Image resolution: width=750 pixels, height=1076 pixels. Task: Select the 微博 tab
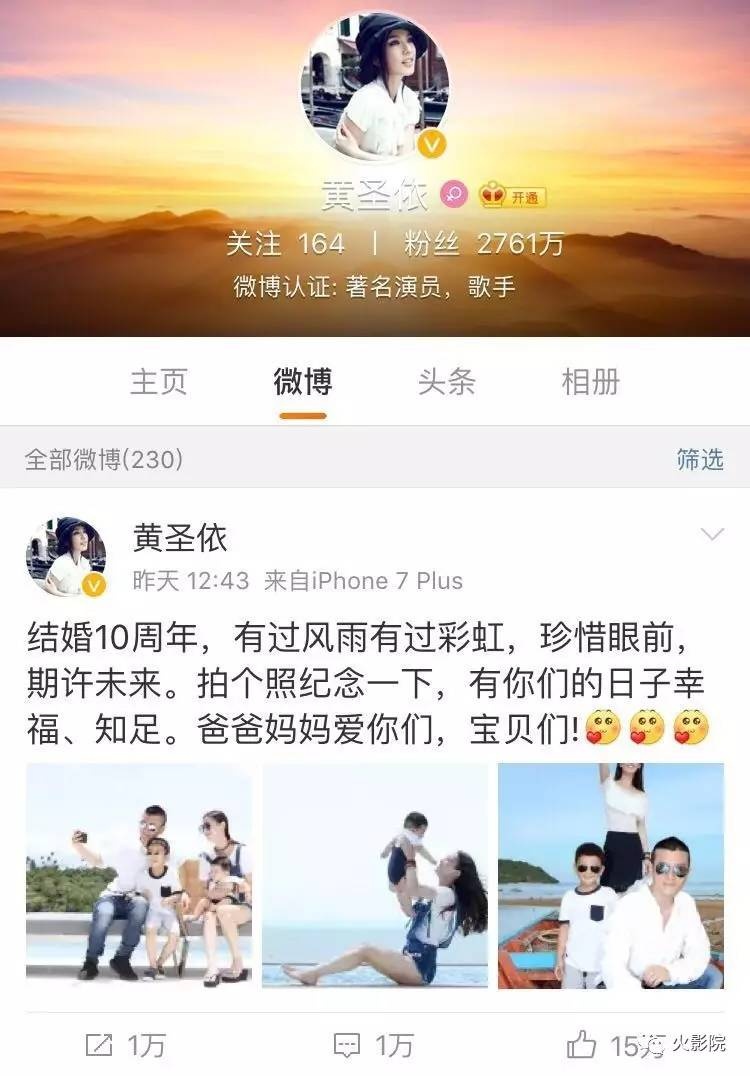302,381
